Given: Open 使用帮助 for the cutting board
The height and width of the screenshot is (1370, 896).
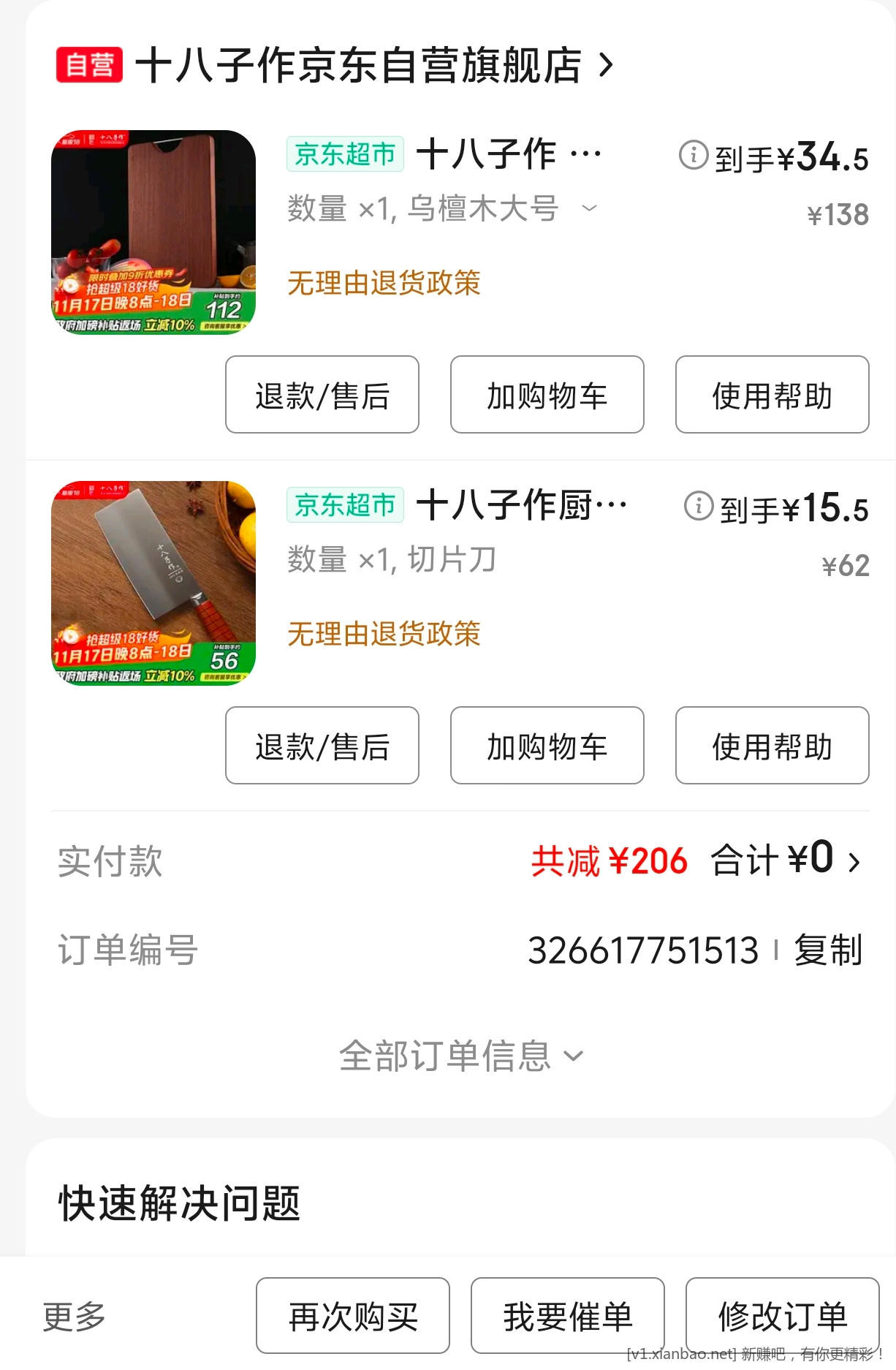Looking at the screenshot, I should tap(772, 395).
